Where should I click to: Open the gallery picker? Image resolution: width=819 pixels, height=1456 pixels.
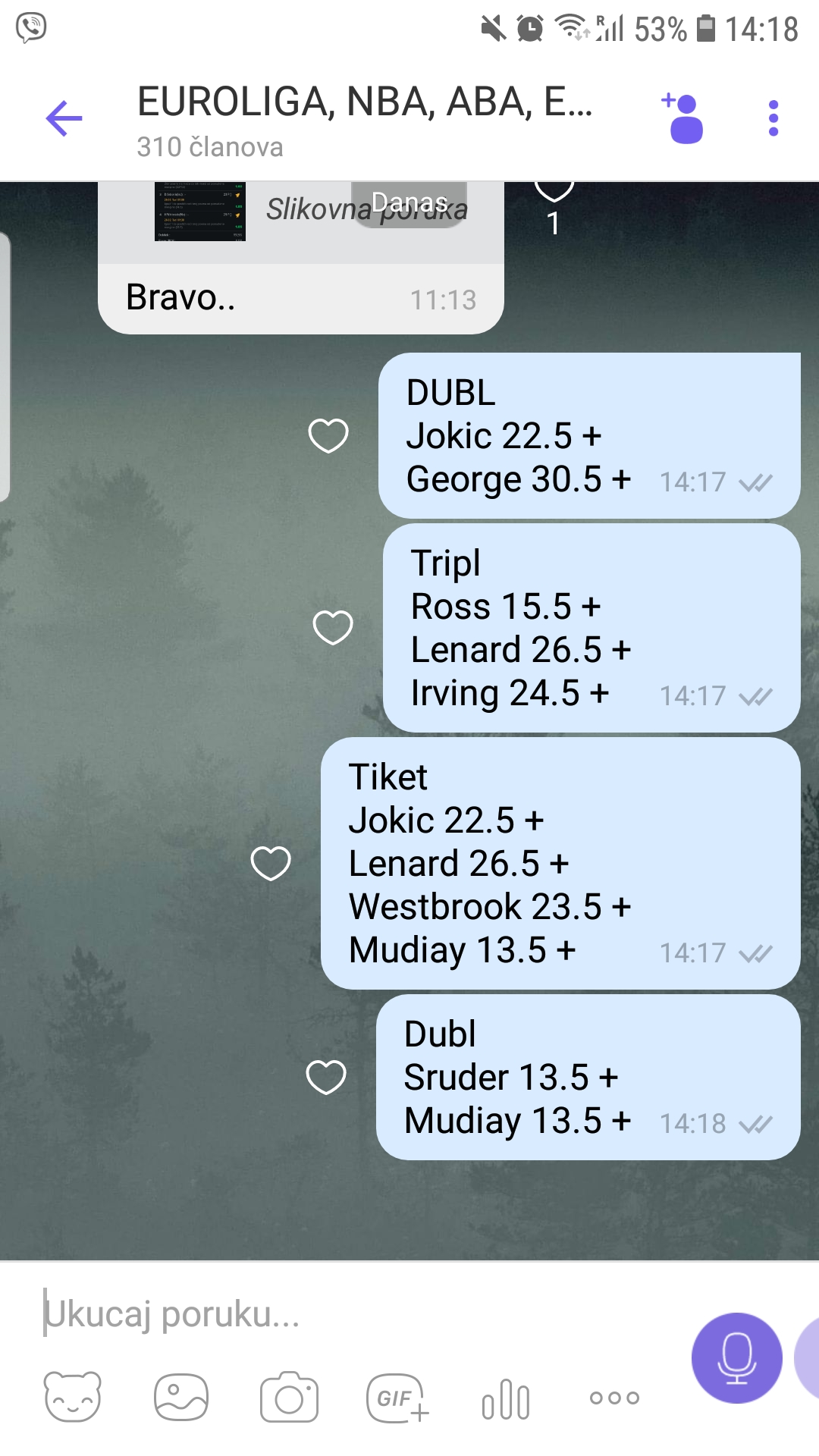[x=180, y=1397]
